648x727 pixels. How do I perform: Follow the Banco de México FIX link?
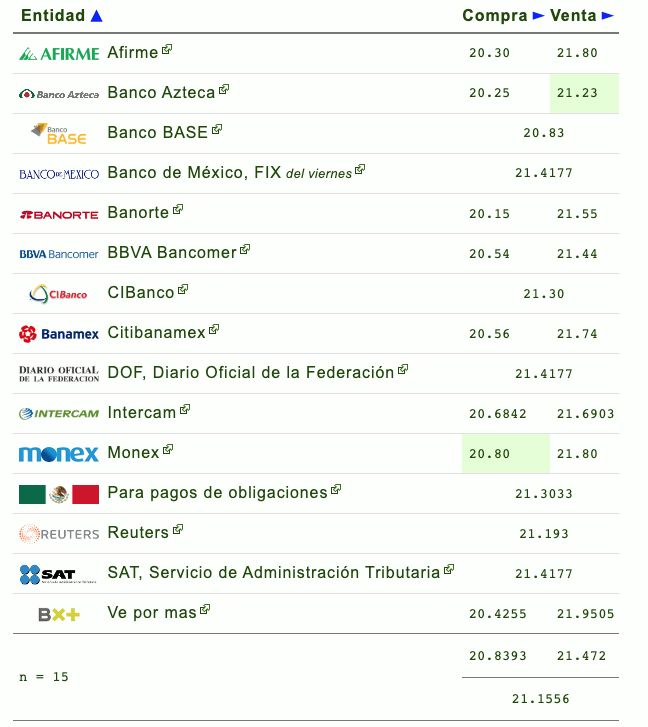[x=229, y=172]
